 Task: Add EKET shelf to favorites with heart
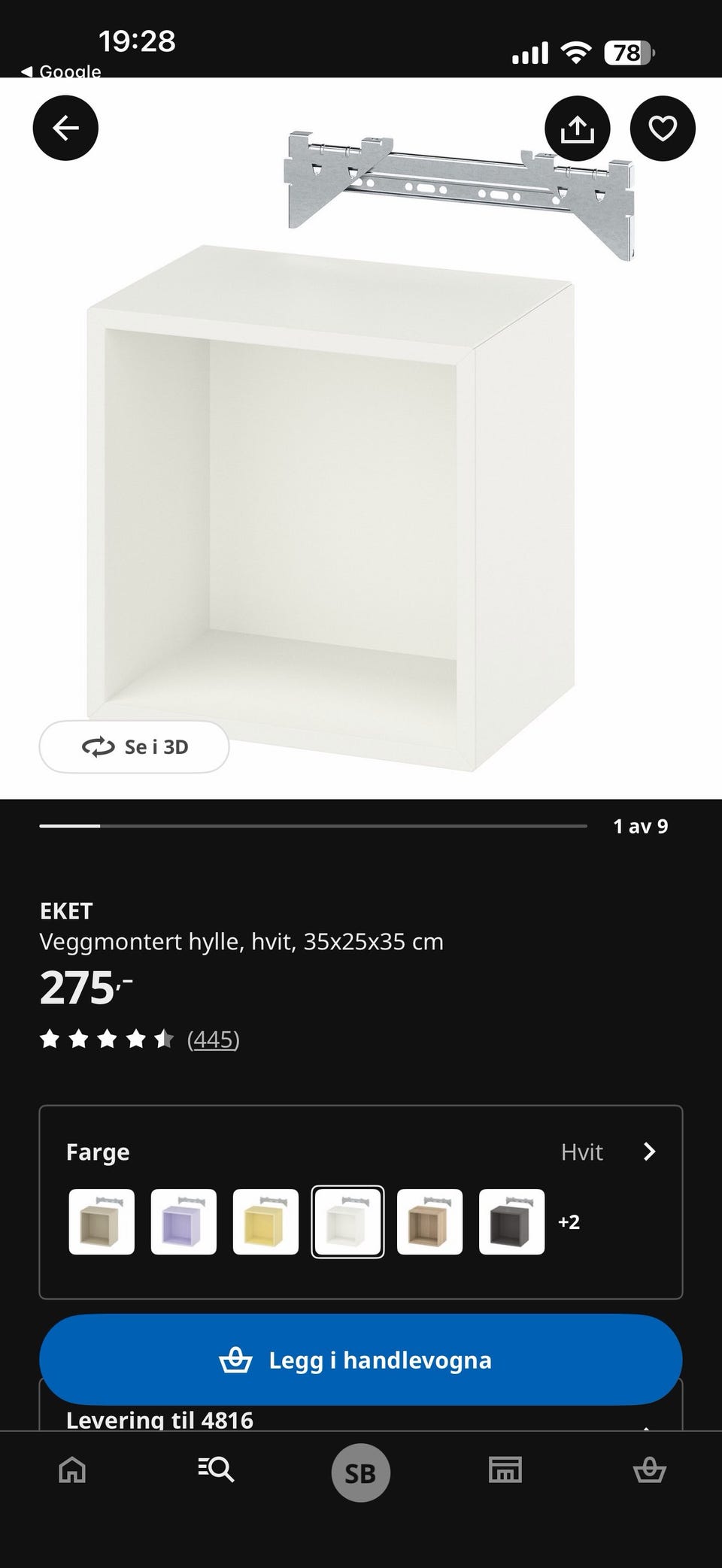pos(662,129)
